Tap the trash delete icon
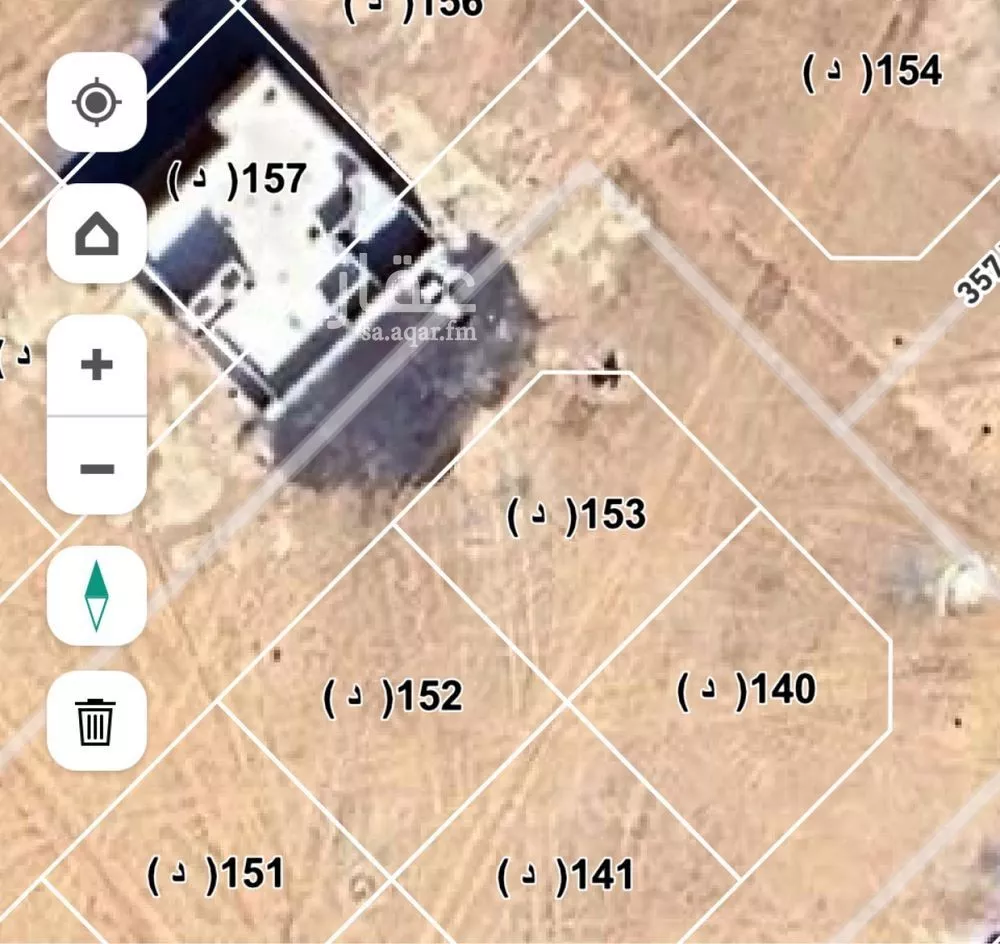 coord(97,721)
